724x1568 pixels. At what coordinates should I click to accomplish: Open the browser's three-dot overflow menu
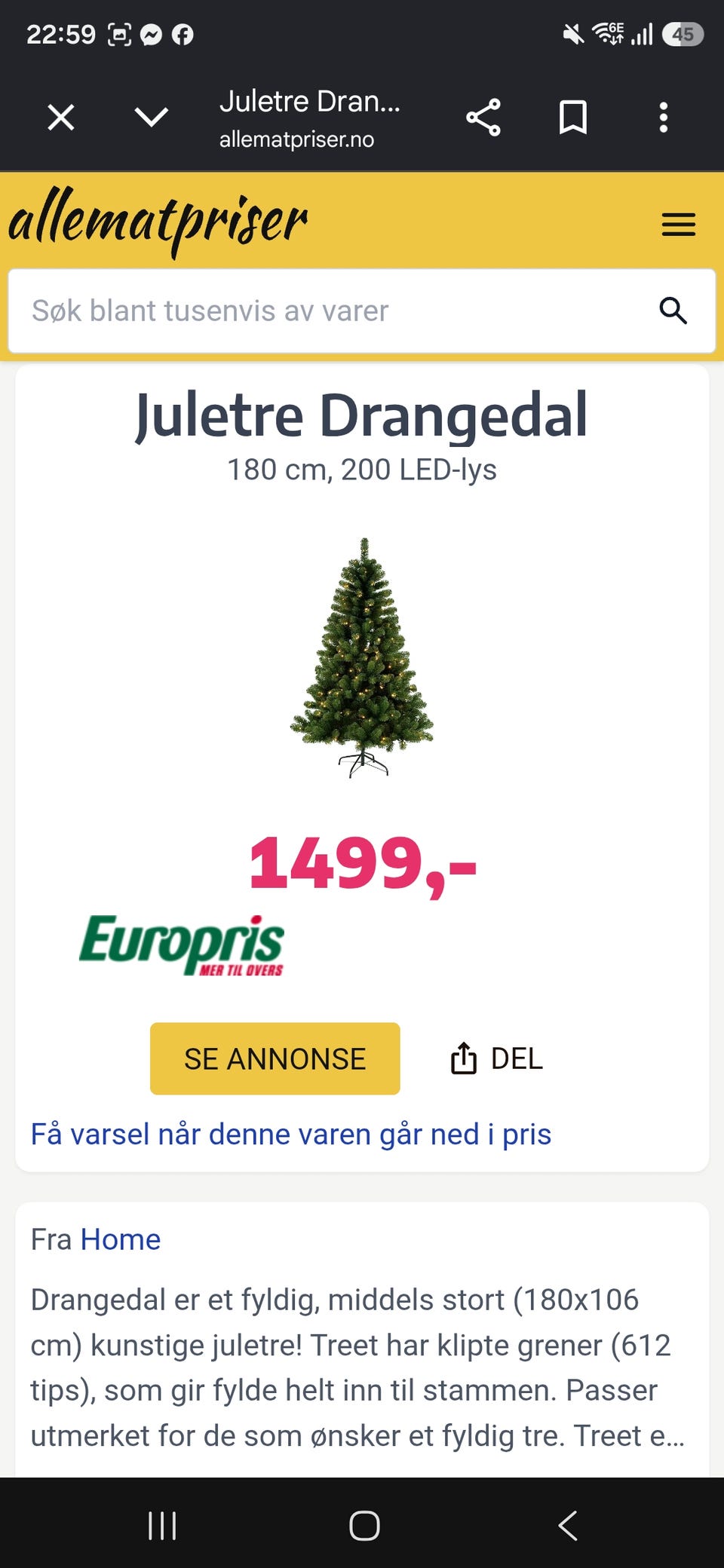pos(664,118)
